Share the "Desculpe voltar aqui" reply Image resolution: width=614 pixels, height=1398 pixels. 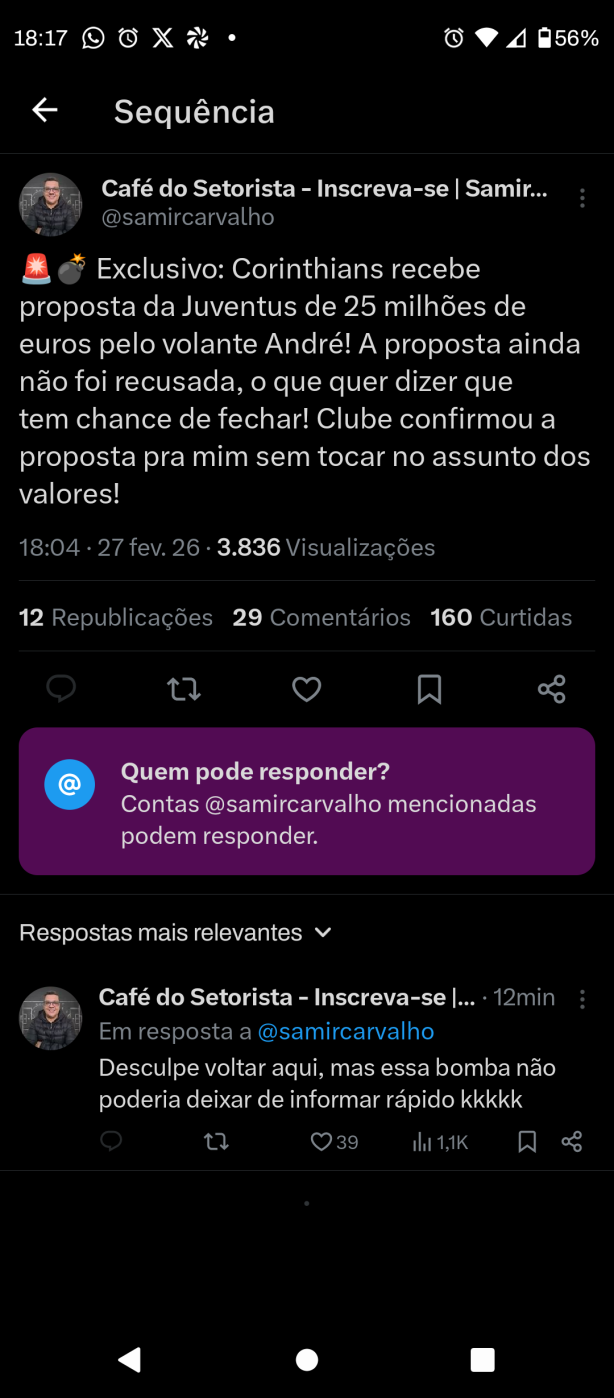pyautogui.click(x=572, y=1142)
